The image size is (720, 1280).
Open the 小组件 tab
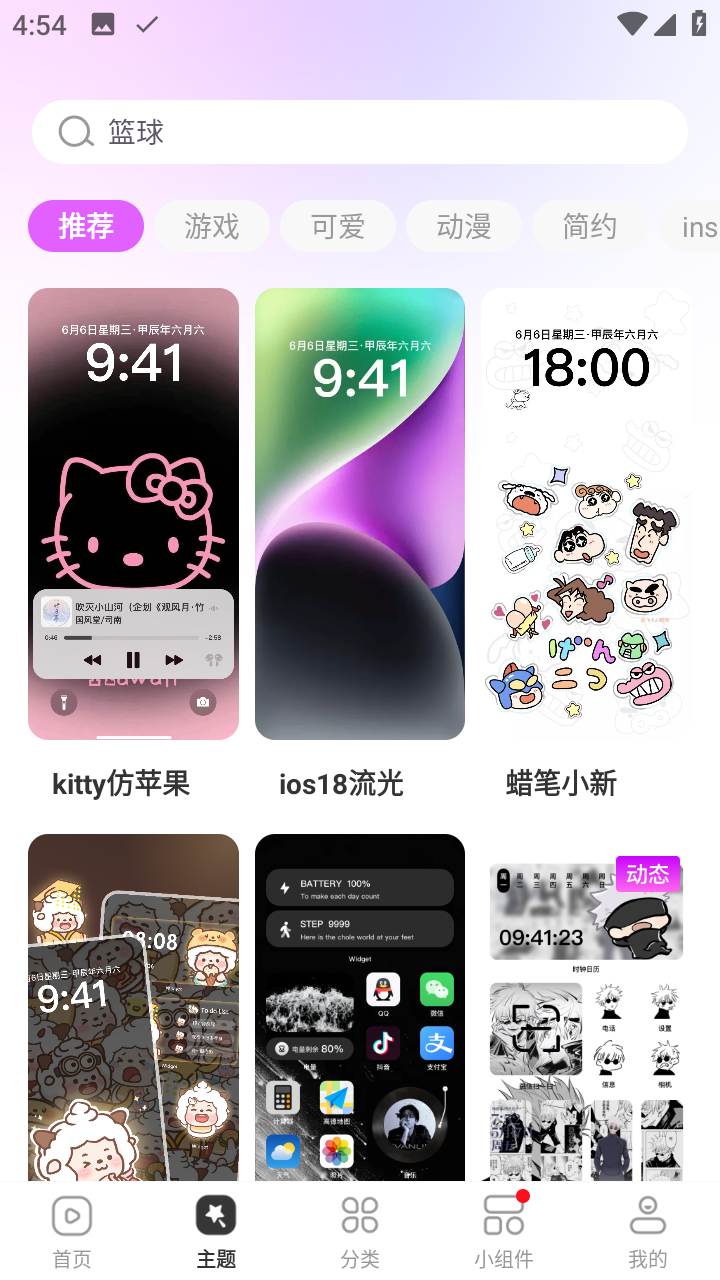tap(504, 1232)
